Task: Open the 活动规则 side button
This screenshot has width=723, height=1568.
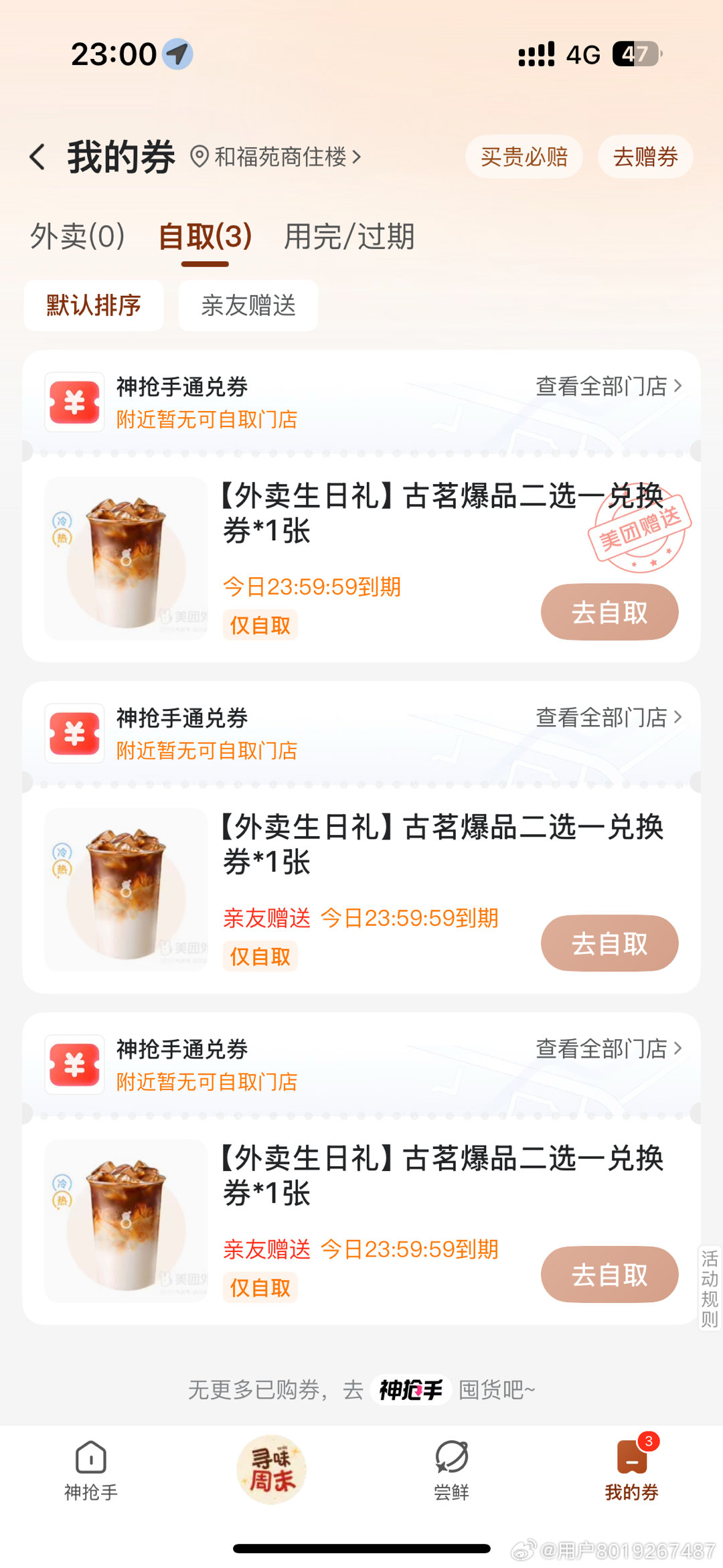Action: [x=709, y=1289]
